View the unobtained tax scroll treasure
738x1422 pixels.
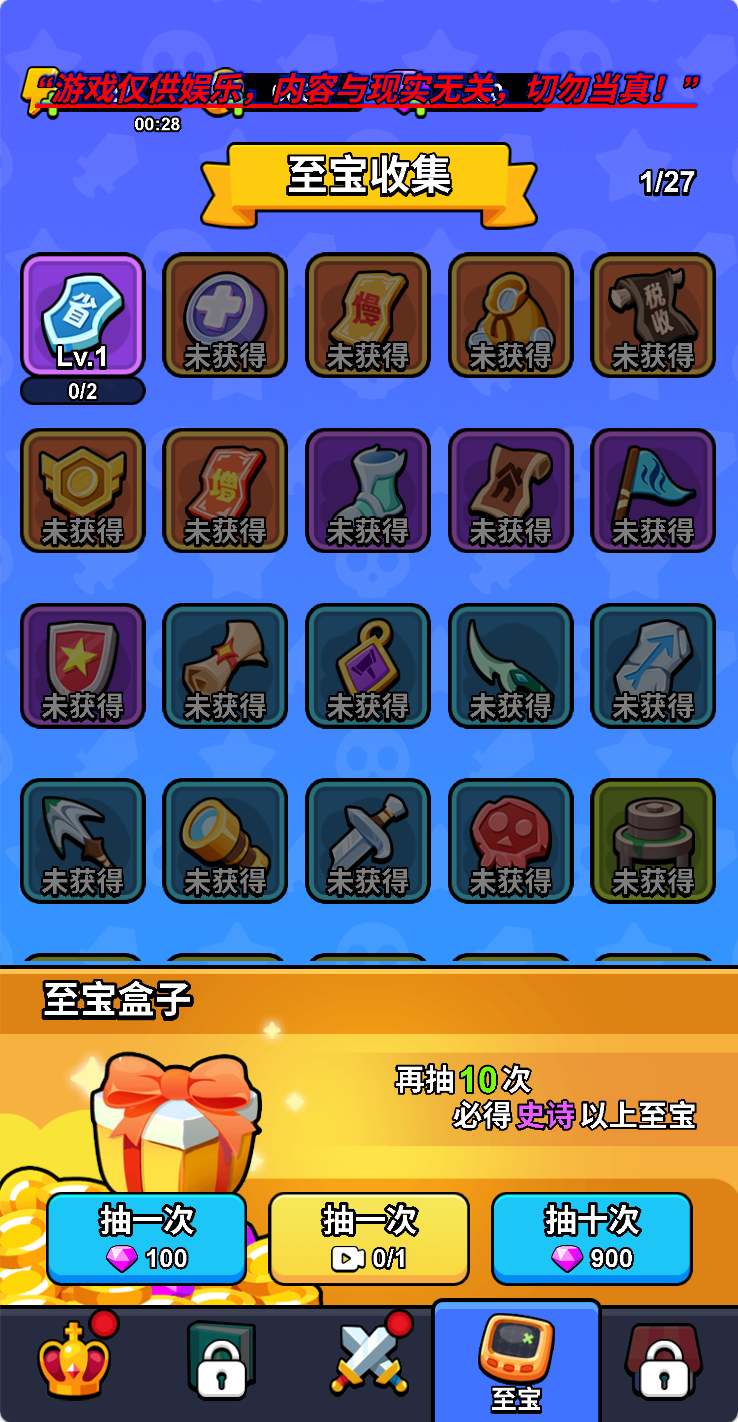pyautogui.click(x=653, y=315)
